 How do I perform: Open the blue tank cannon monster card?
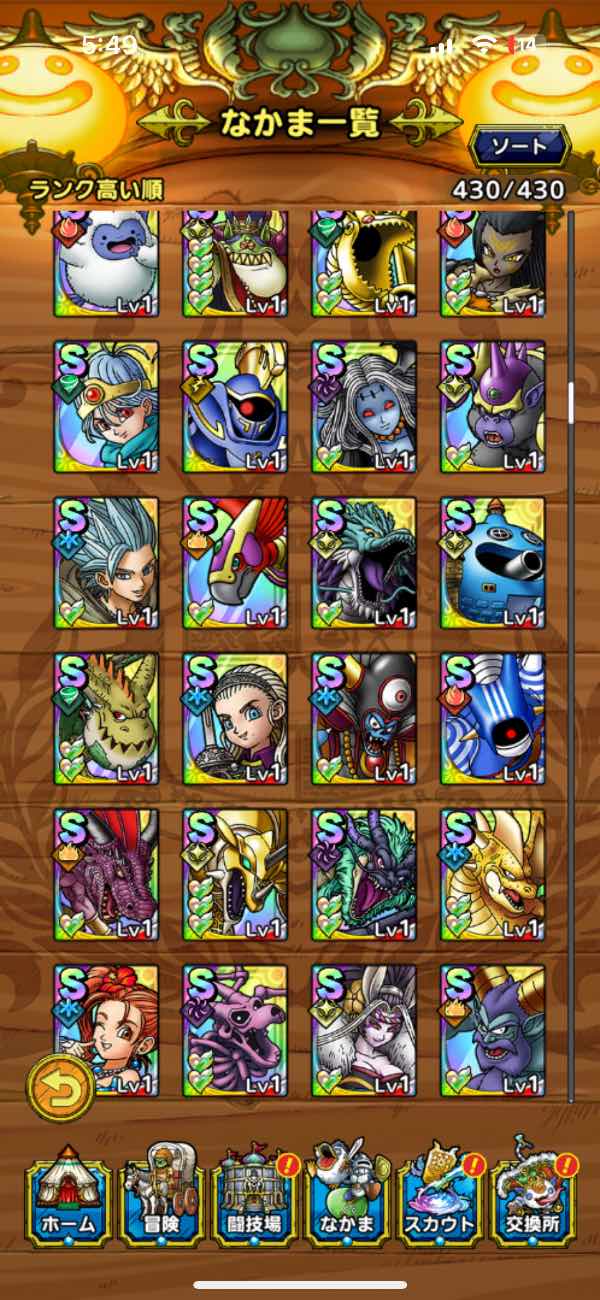[493, 563]
